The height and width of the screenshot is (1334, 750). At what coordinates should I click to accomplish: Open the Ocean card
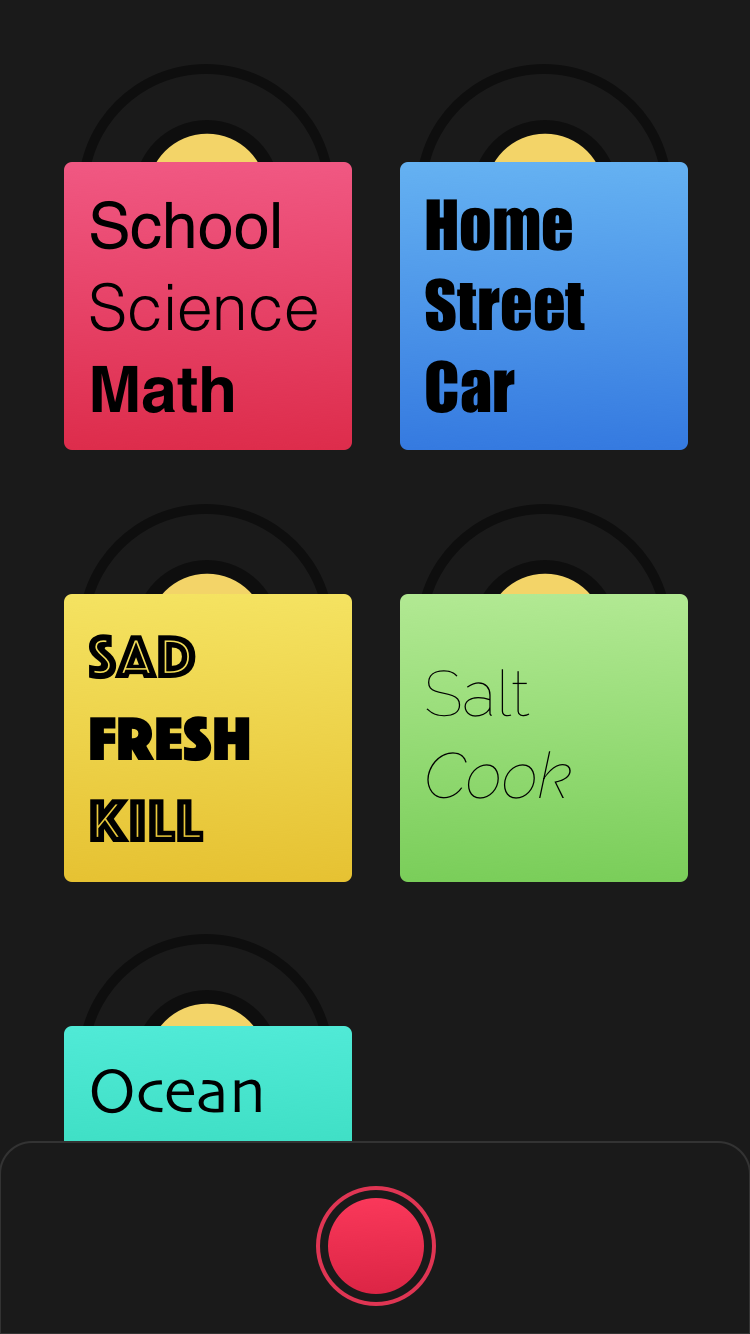208,1084
